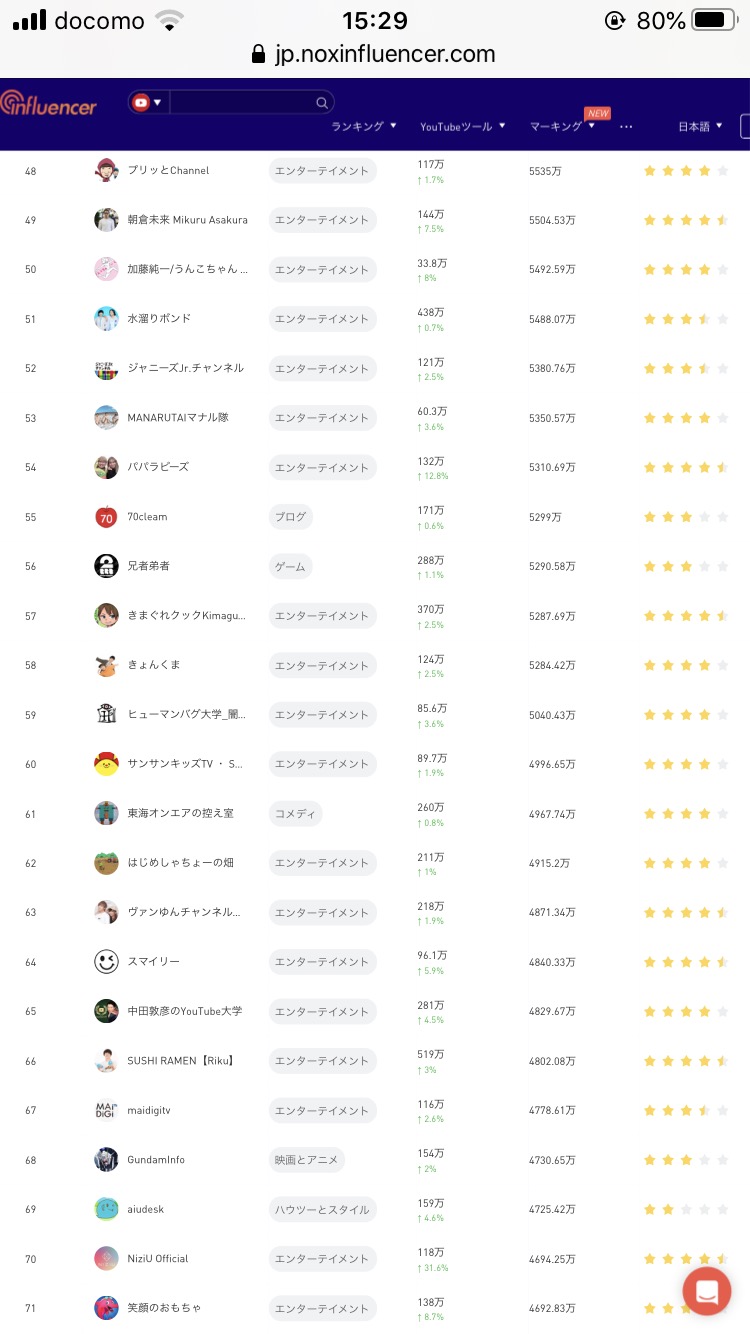The height and width of the screenshot is (1334, 750).
Task: Go to the Noxinfluencer home logo
Action: 49,103
